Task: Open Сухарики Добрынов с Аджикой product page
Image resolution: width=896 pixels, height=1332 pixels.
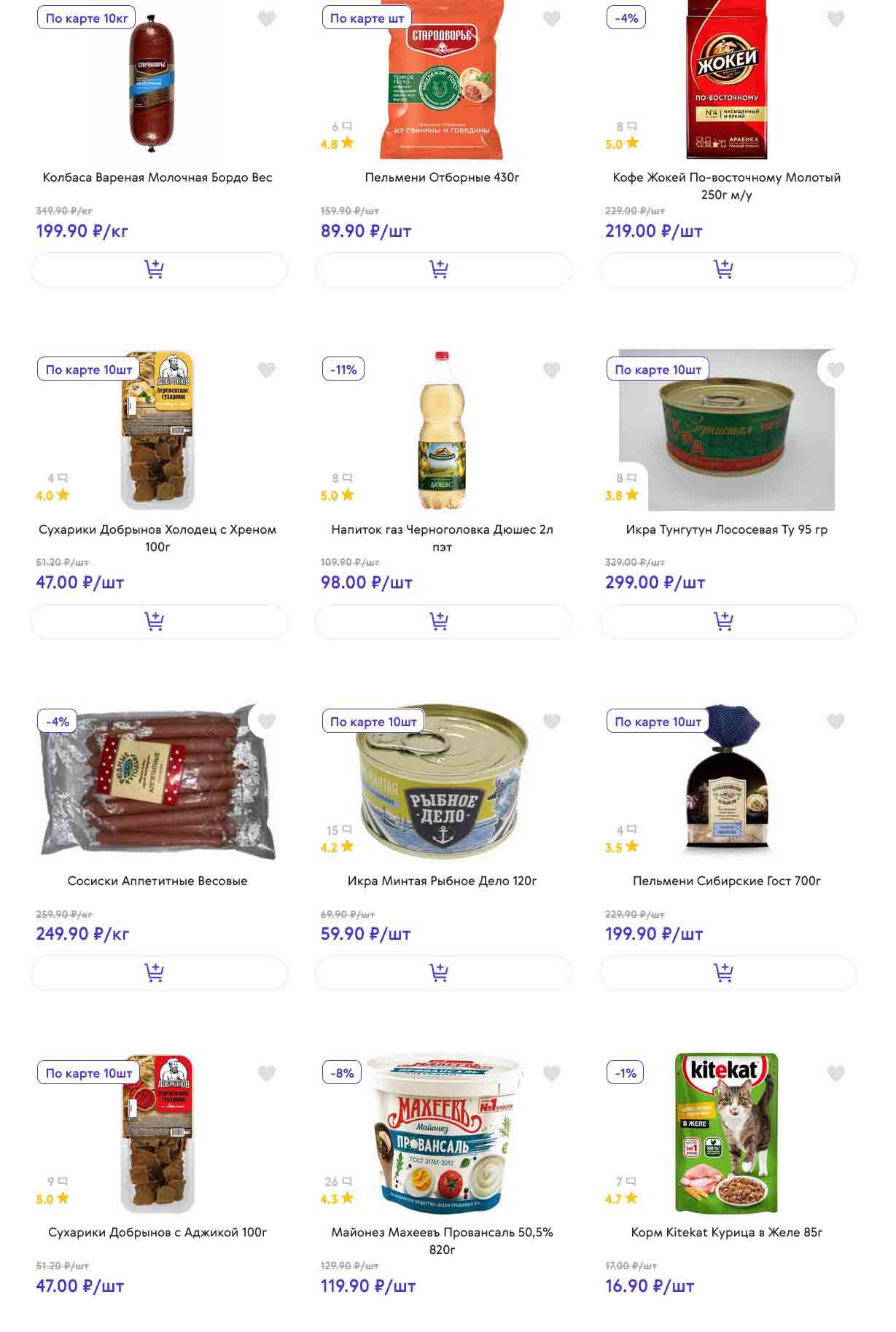Action: coord(157,1232)
